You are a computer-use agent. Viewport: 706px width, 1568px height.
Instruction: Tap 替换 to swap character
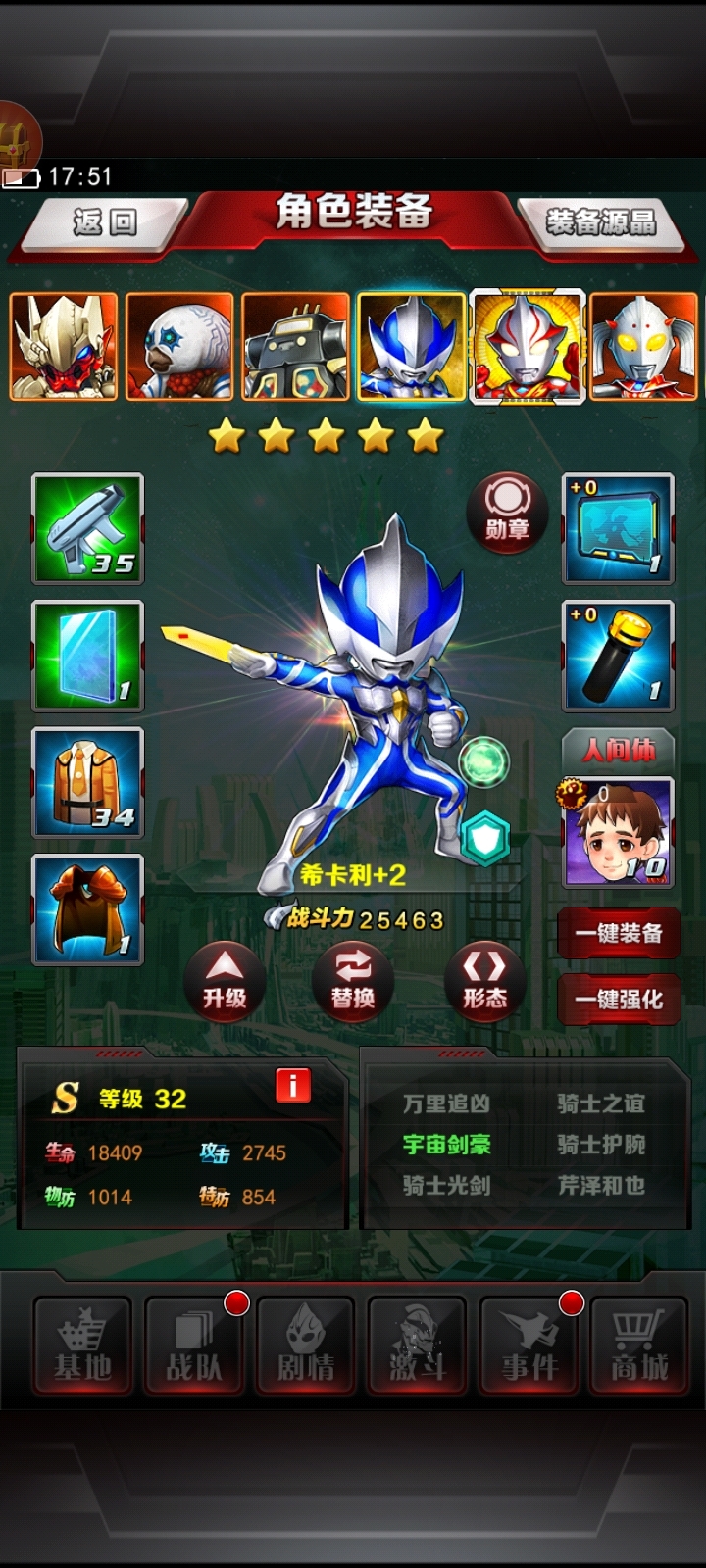pyautogui.click(x=353, y=980)
